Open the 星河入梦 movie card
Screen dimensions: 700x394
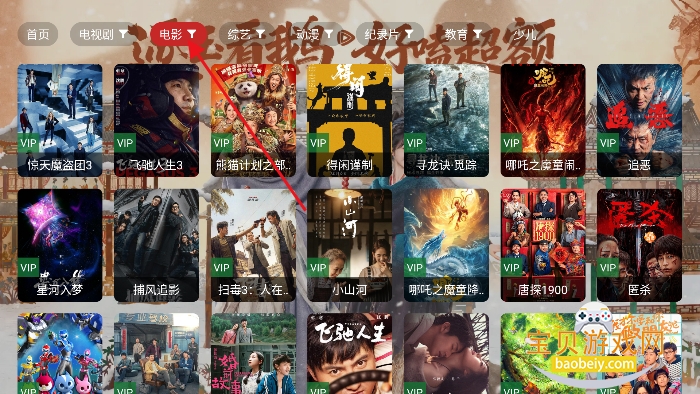point(60,245)
